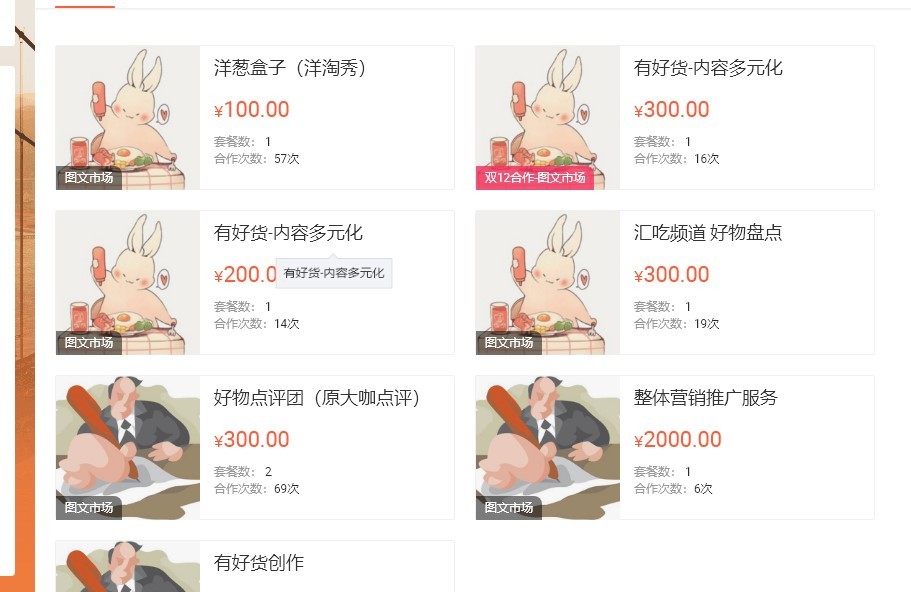This screenshot has height=592, width=911.
Task: Open the 洋葱盒子（洋淘秀）service card
Action: (x=290, y=69)
